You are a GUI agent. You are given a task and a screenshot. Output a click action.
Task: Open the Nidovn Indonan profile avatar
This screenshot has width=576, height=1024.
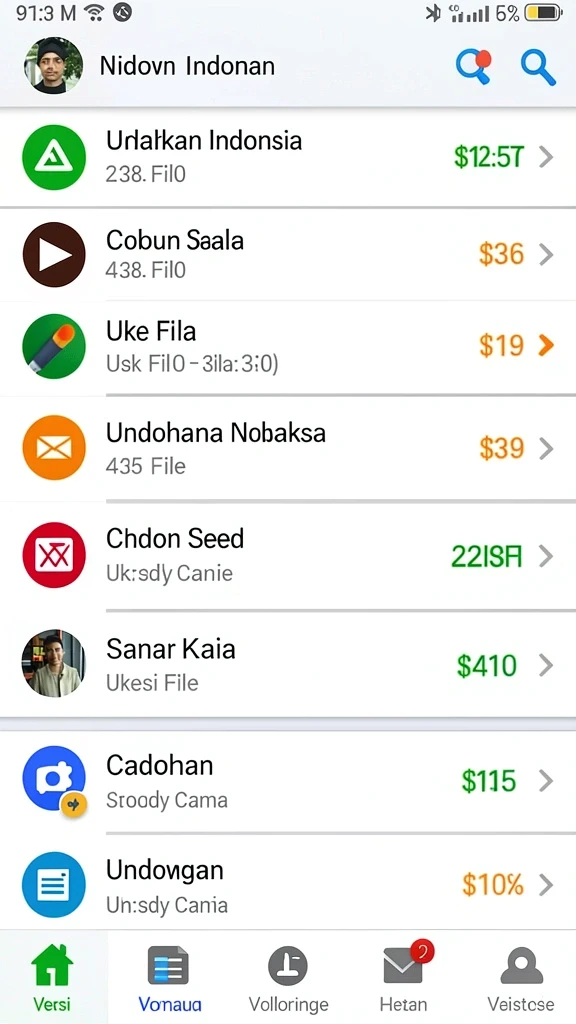click(x=53, y=65)
